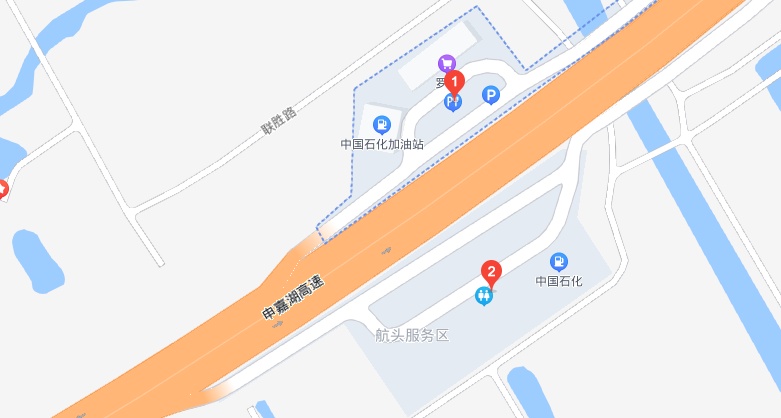Open the 中国石化加油站 gas station point

pyautogui.click(x=381, y=125)
